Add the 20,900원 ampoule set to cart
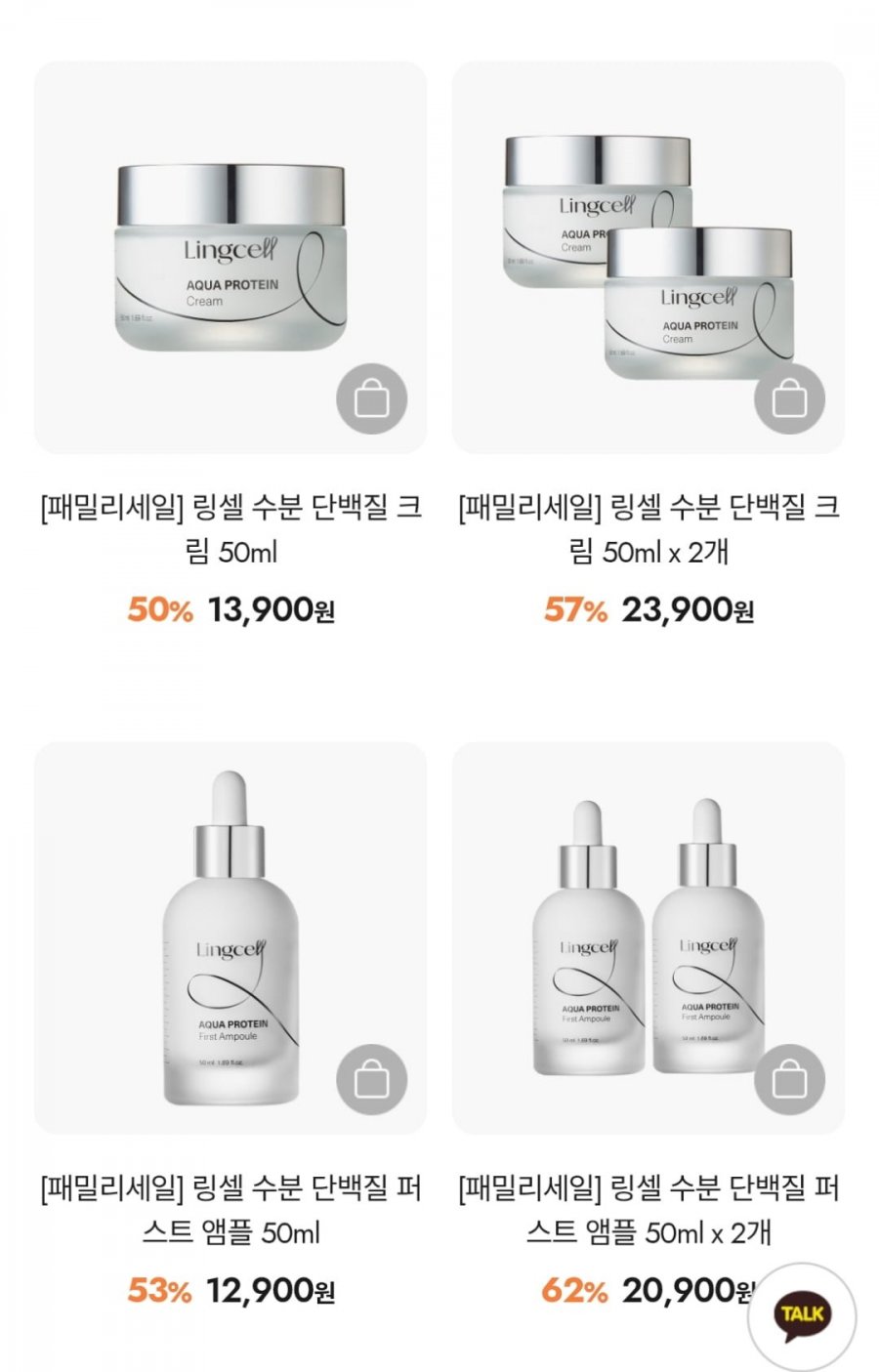The width and height of the screenshot is (879, 1372). [x=789, y=1080]
